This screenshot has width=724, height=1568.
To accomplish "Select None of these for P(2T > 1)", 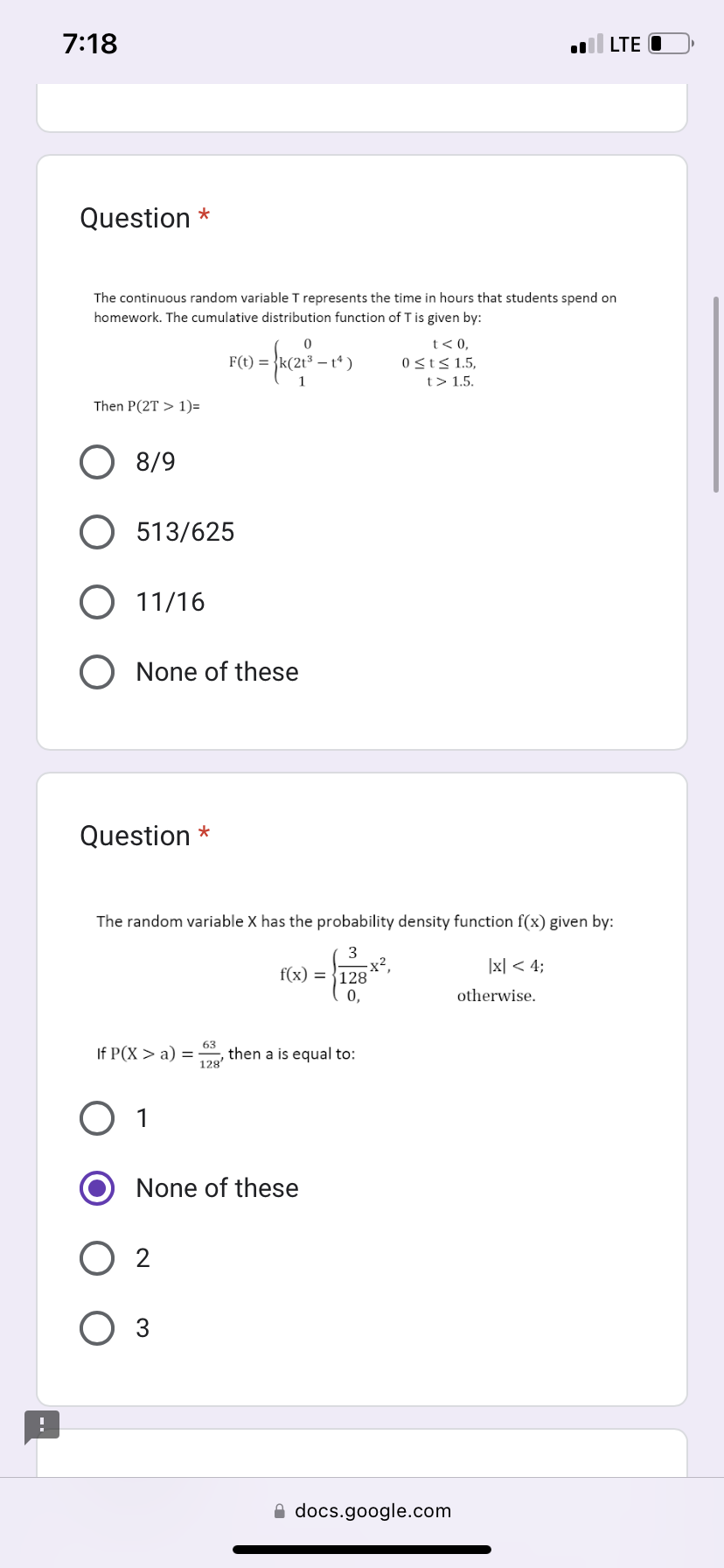I will [x=97, y=672].
